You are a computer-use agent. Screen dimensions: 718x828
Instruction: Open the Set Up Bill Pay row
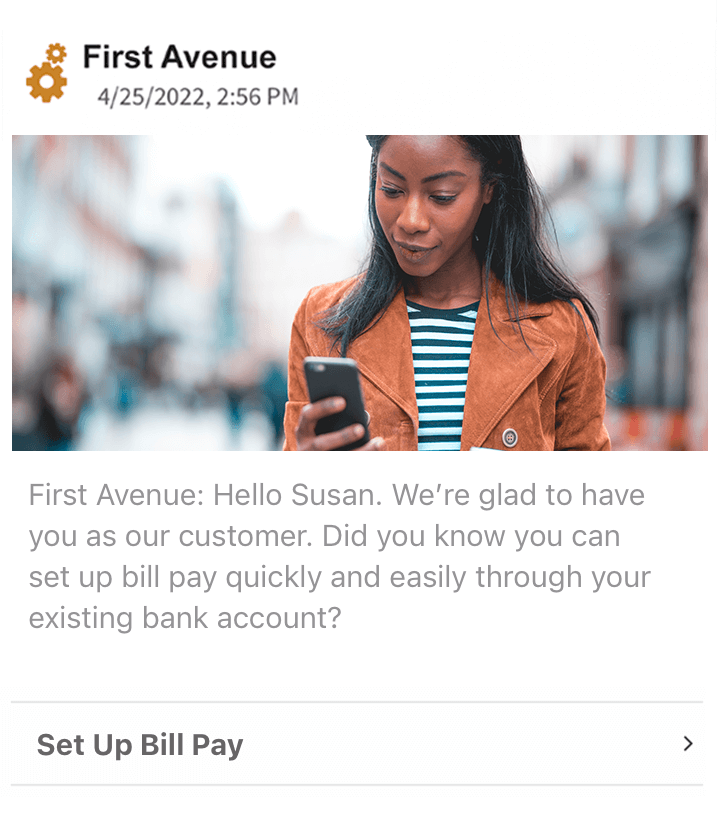coord(357,744)
